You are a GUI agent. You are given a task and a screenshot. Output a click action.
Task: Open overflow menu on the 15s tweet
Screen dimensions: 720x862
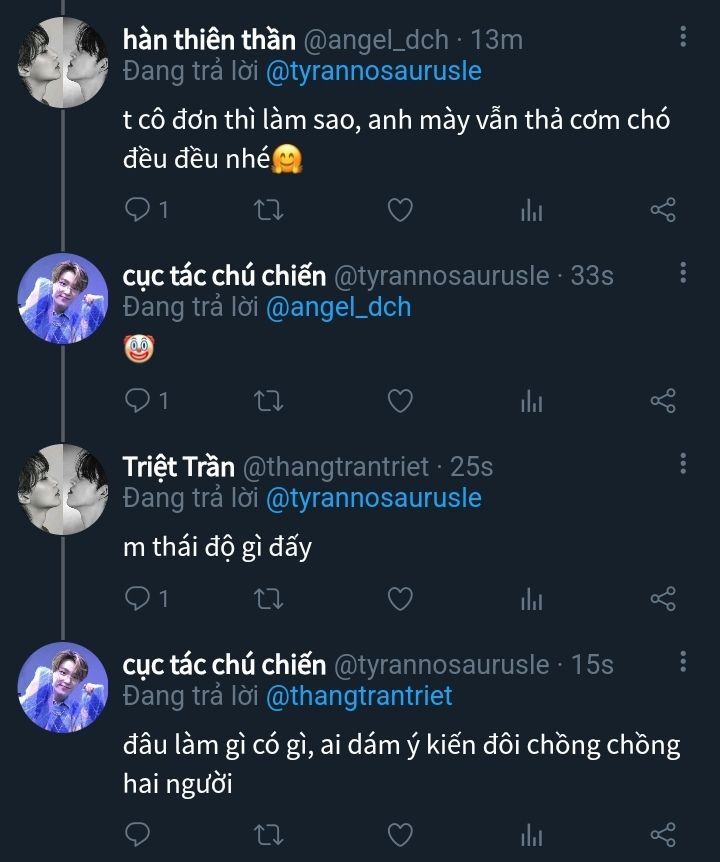click(683, 661)
